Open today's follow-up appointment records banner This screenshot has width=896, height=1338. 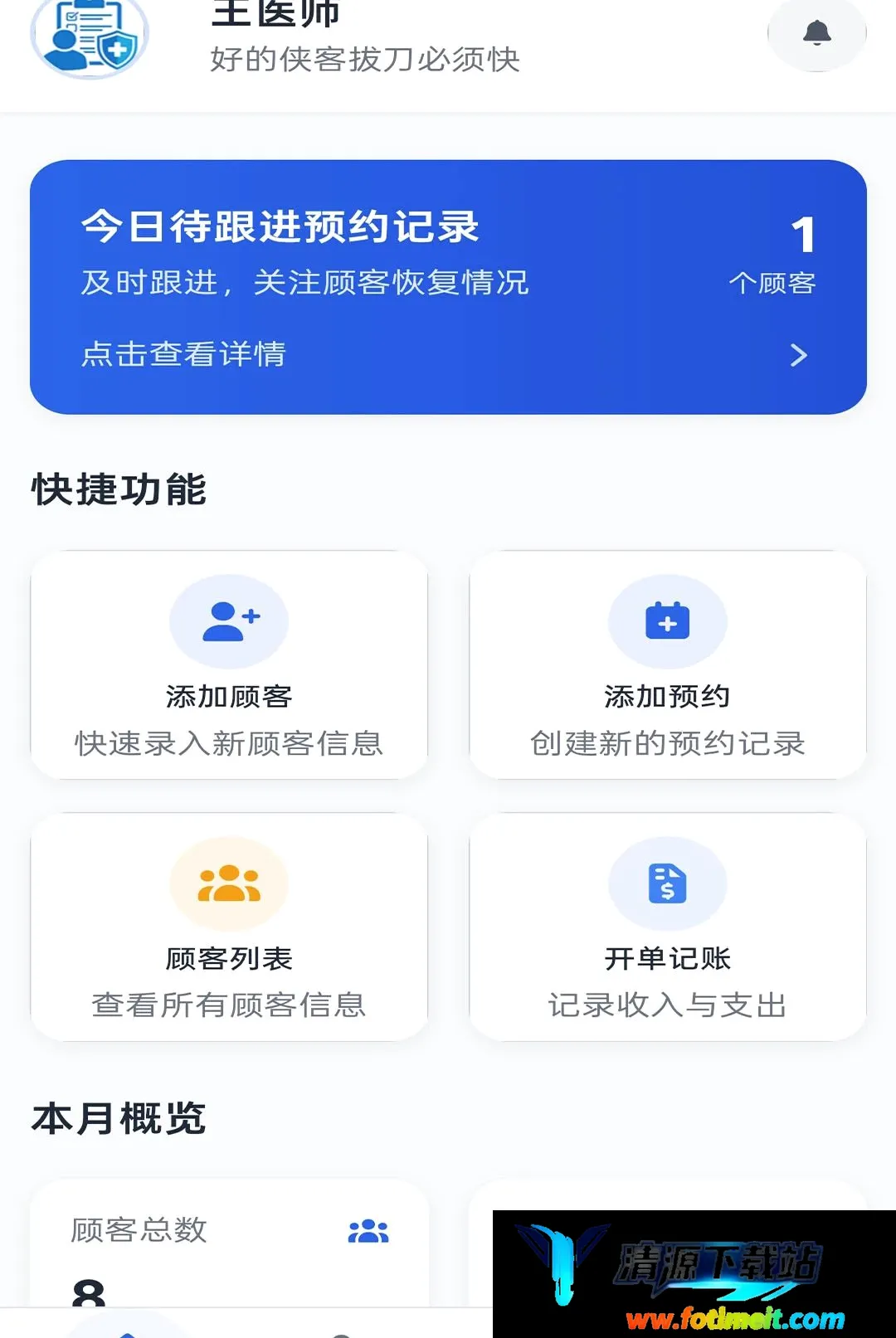click(448, 287)
